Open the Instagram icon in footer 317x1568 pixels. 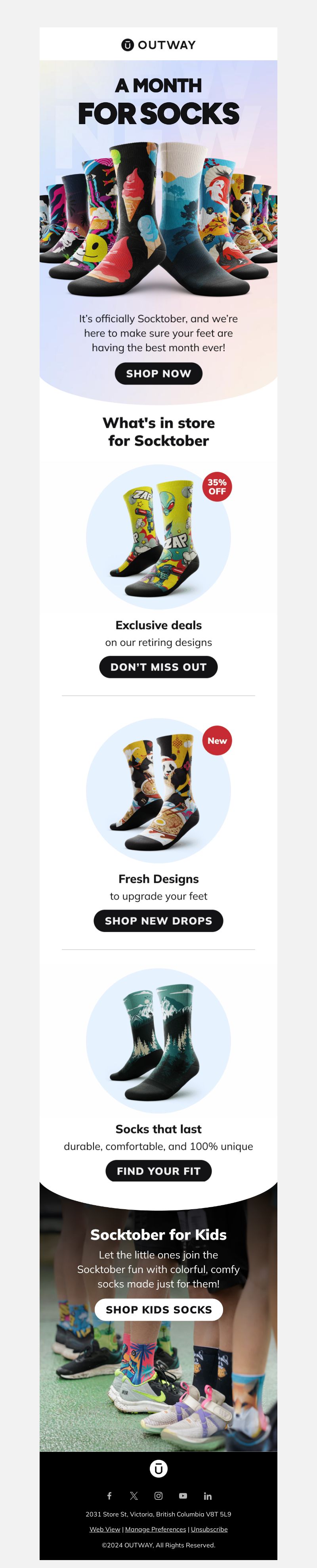tap(158, 1495)
